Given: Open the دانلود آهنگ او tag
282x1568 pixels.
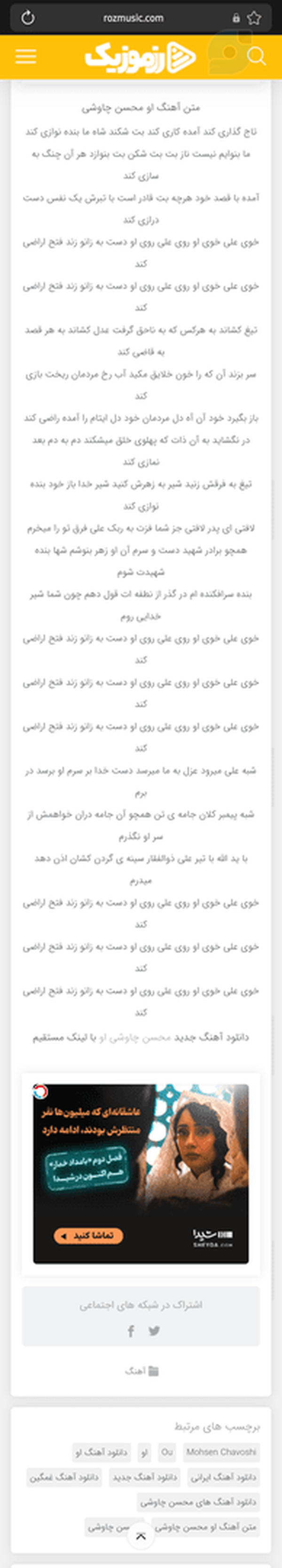Looking at the screenshot, I should [101, 1452].
